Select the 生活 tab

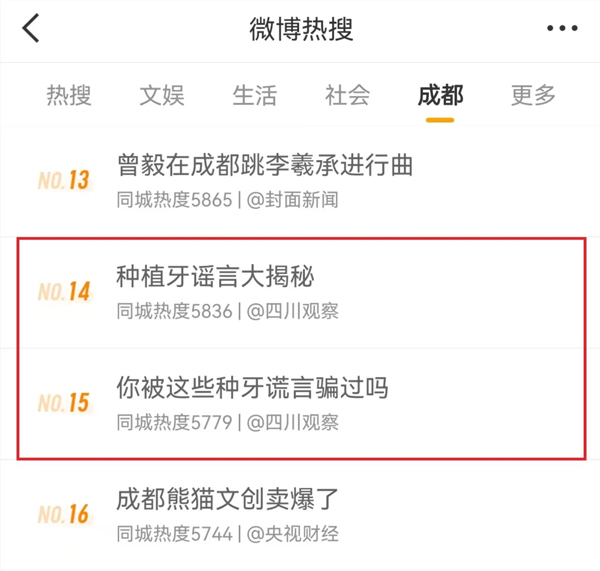tap(254, 96)
